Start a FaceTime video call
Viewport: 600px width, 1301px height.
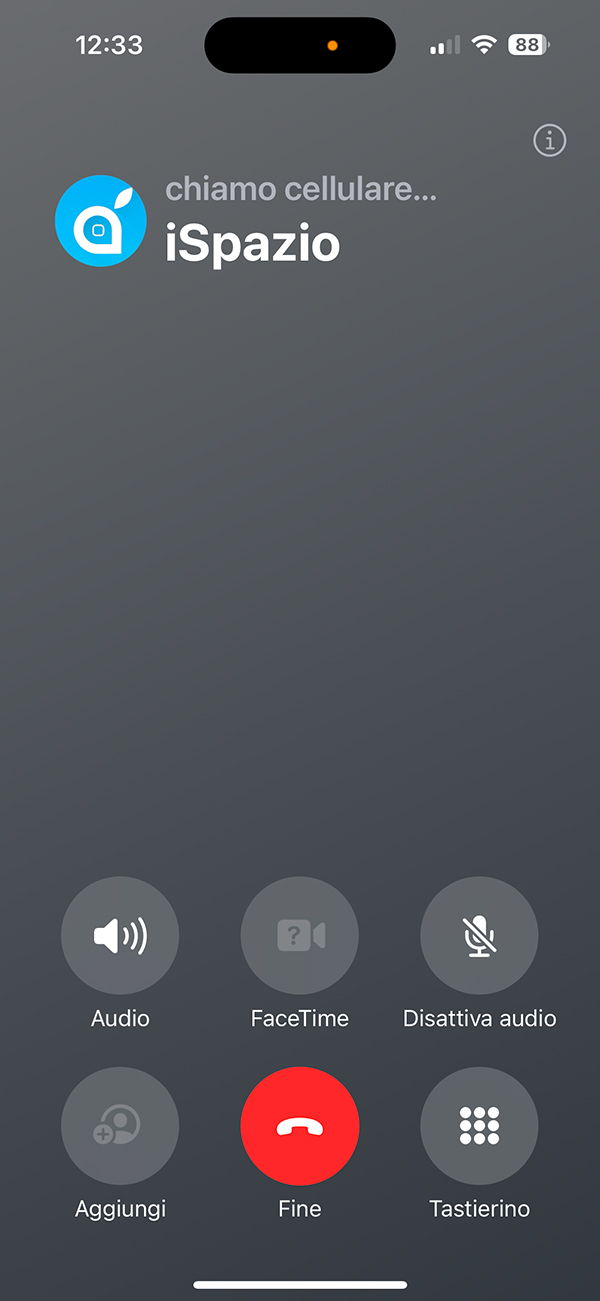[x=300, y=936]
